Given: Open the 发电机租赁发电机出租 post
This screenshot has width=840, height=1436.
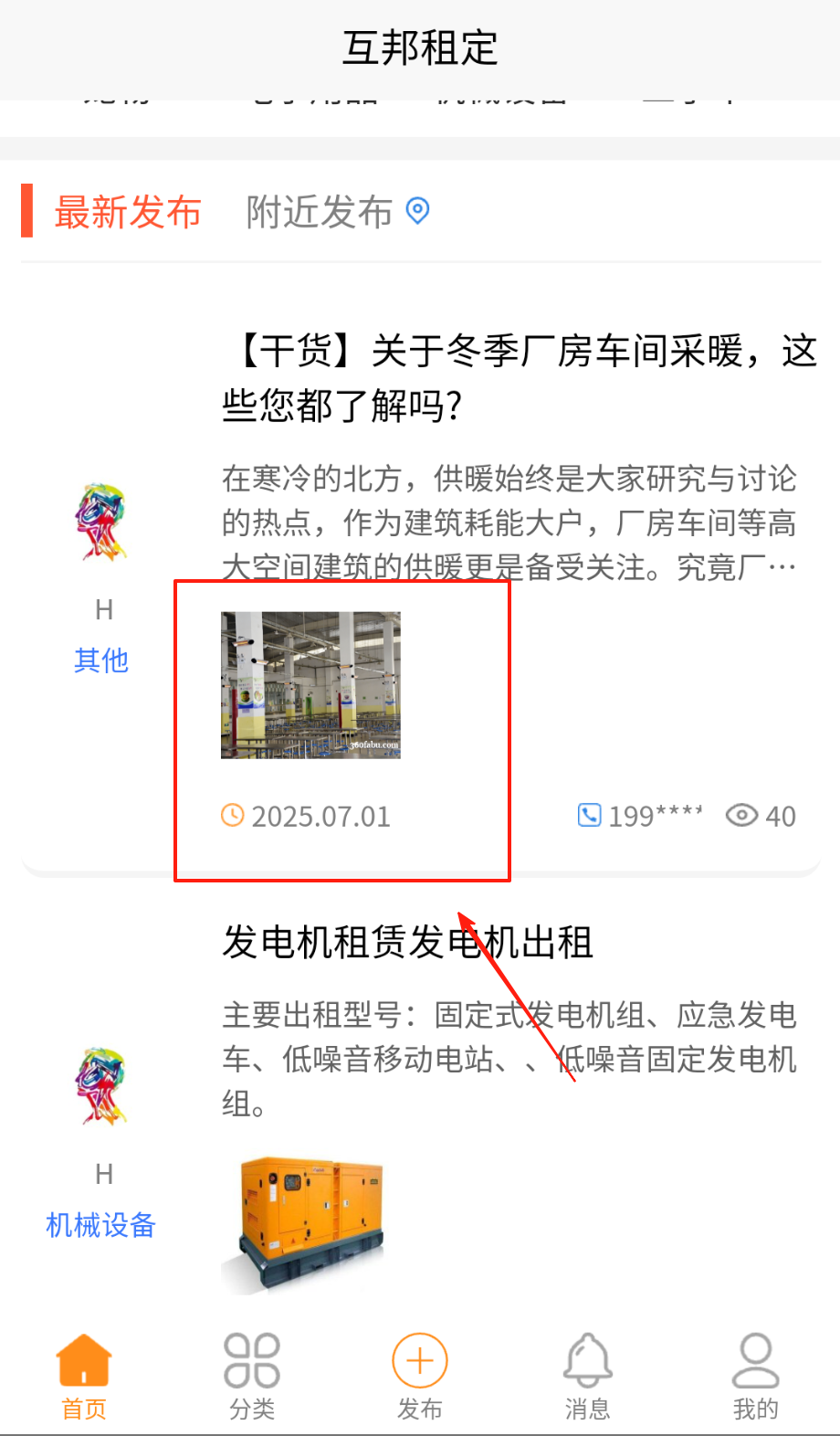Looking at the screenshot, I should [408, 942].
